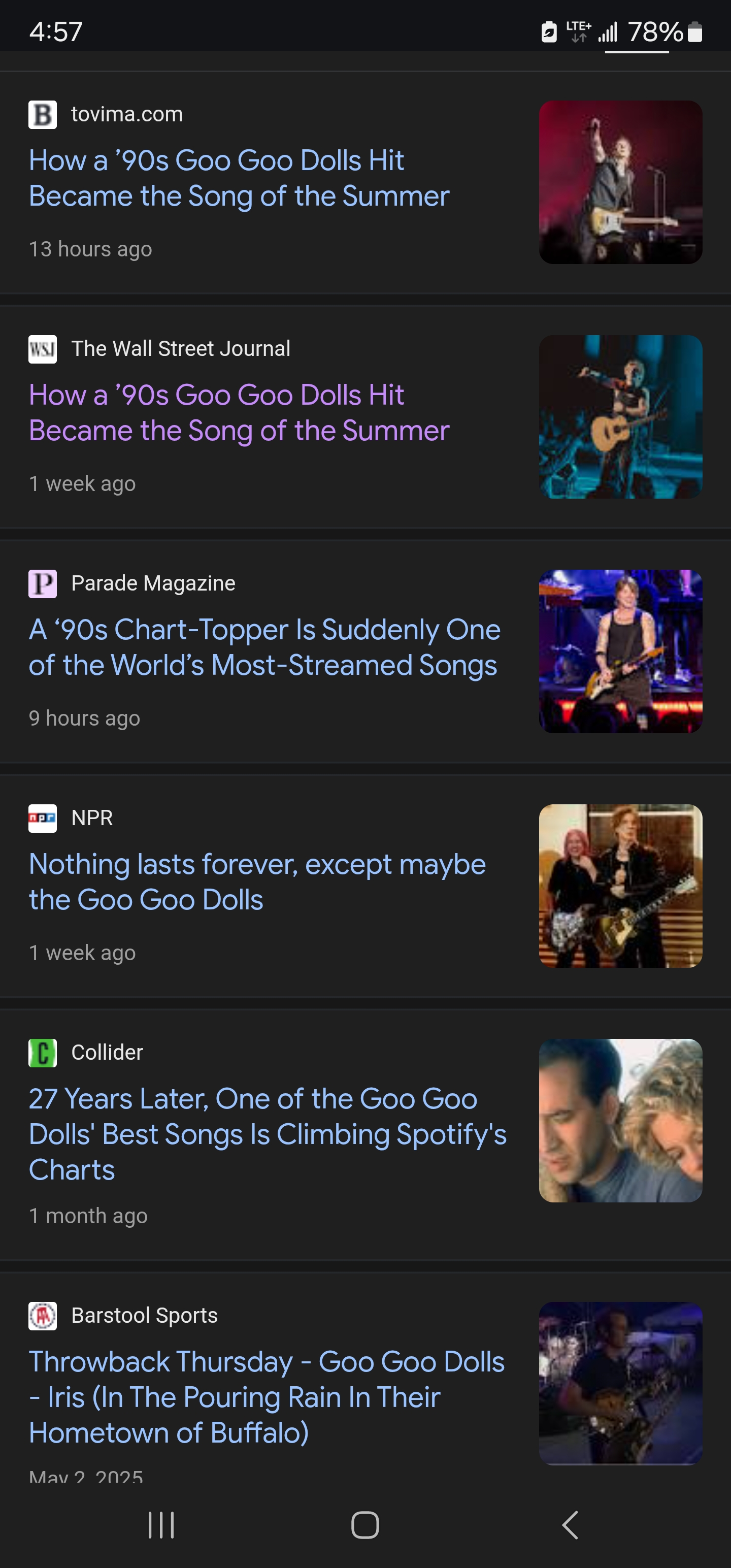Tap the Collider article thumbnail

point(620,1120)
